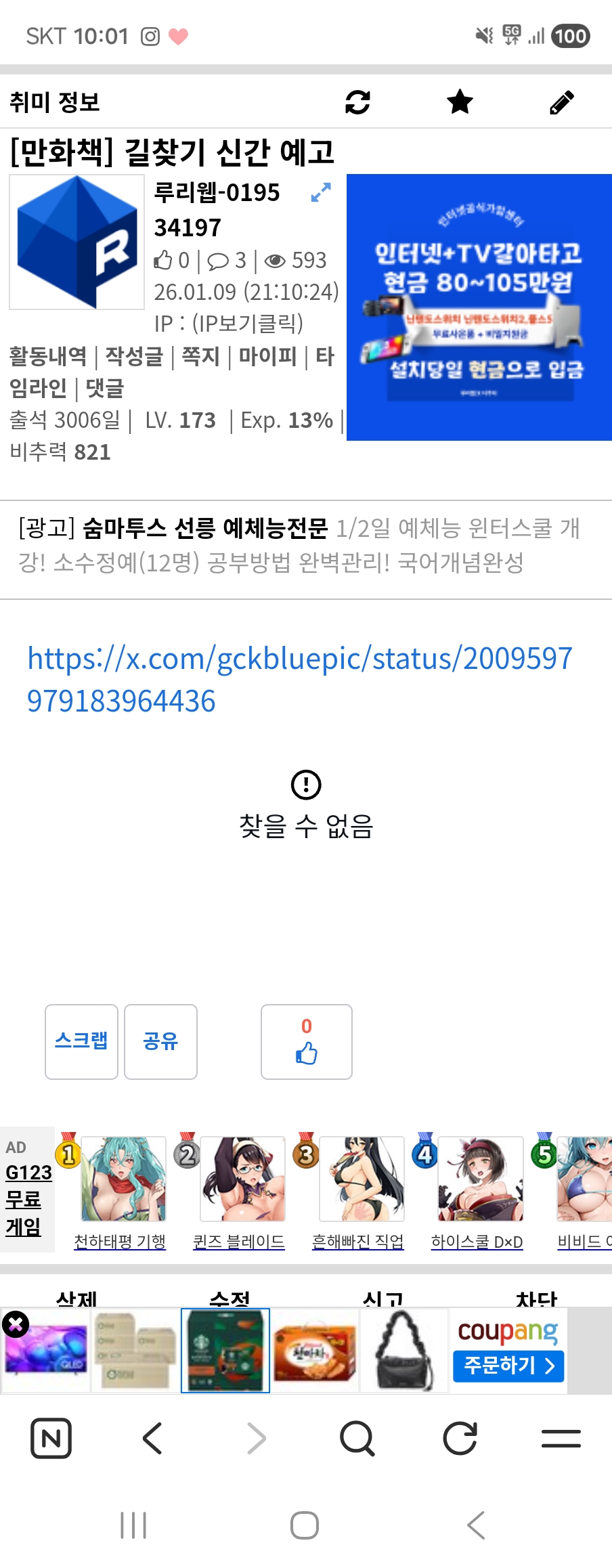This screenshot has height=1568, width=612.
Task: Open the 하이스쿨 DxD ranked item
Action: tap(480, 1179)
